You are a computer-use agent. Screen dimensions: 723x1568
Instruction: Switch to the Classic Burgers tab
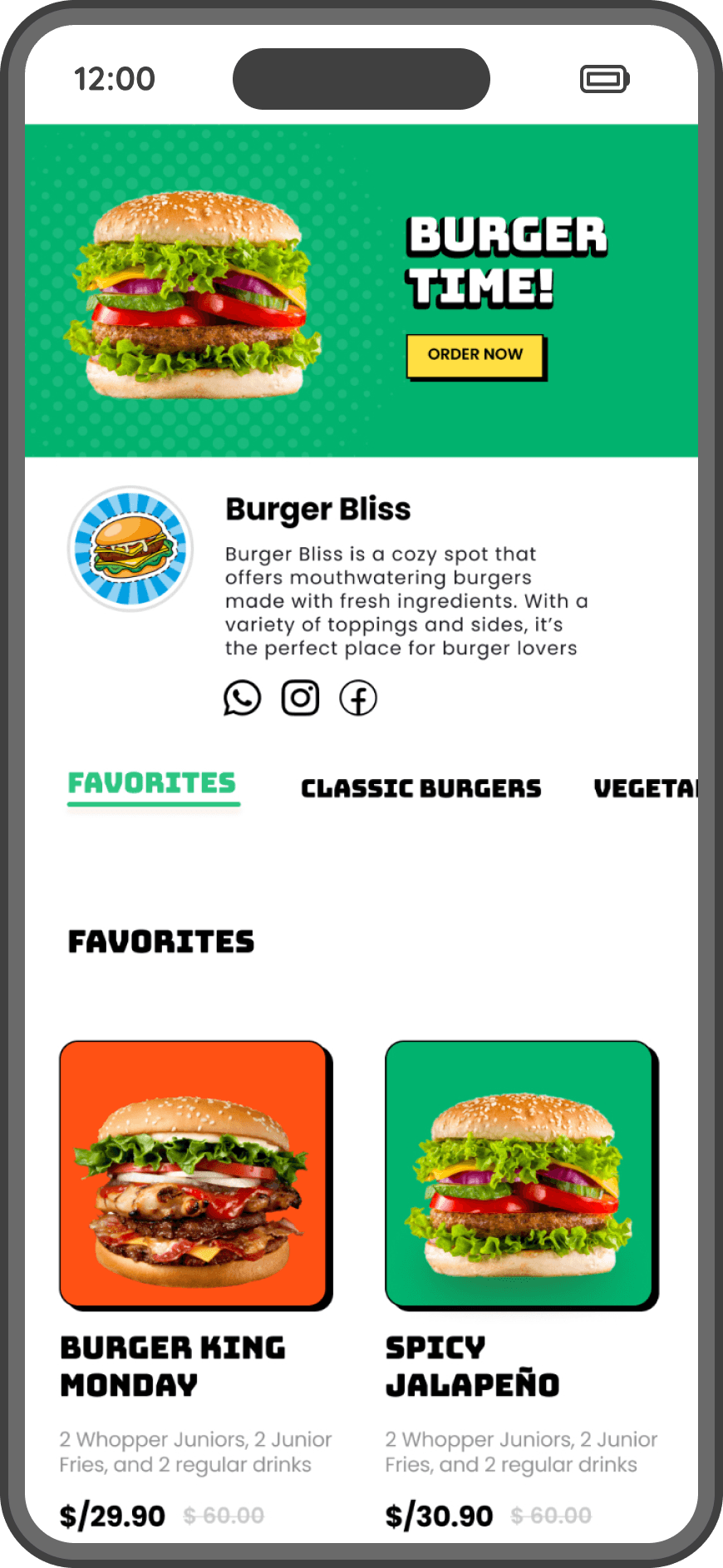click(x=421, y=788)
